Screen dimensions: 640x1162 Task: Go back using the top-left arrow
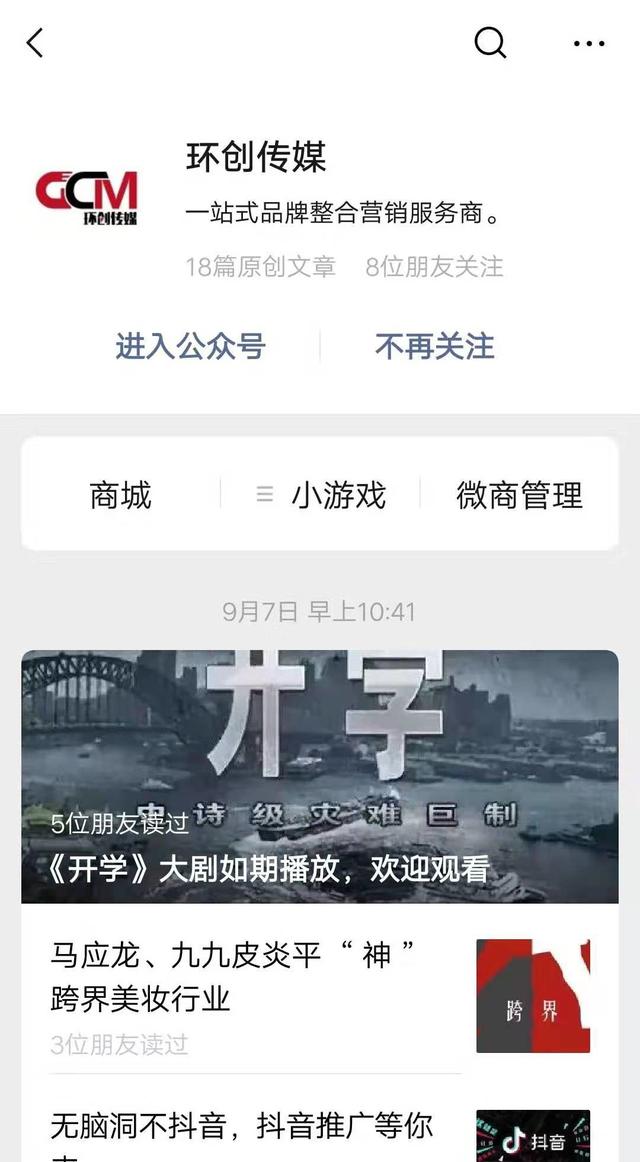tap(36, 43)
